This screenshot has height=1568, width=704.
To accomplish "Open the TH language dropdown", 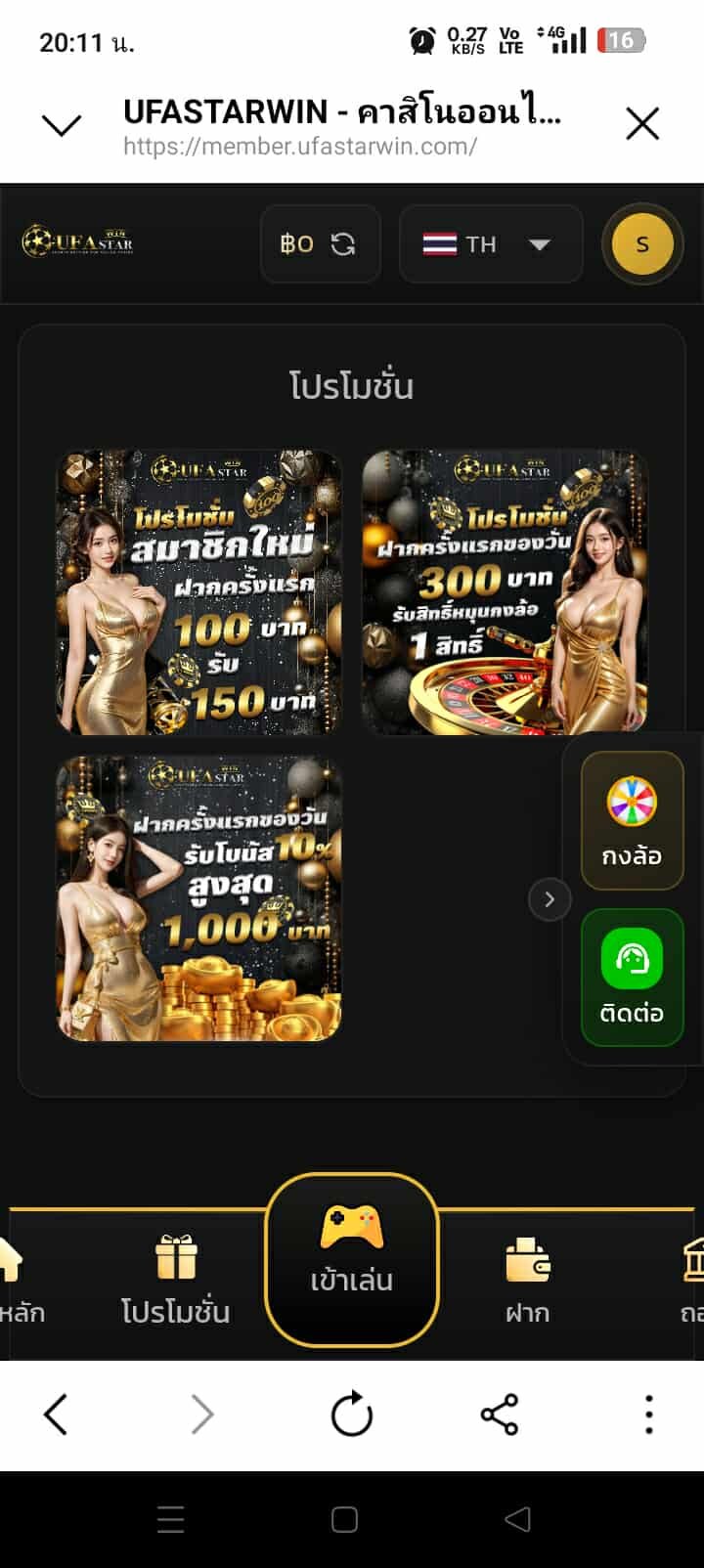I will coord(490,244).
